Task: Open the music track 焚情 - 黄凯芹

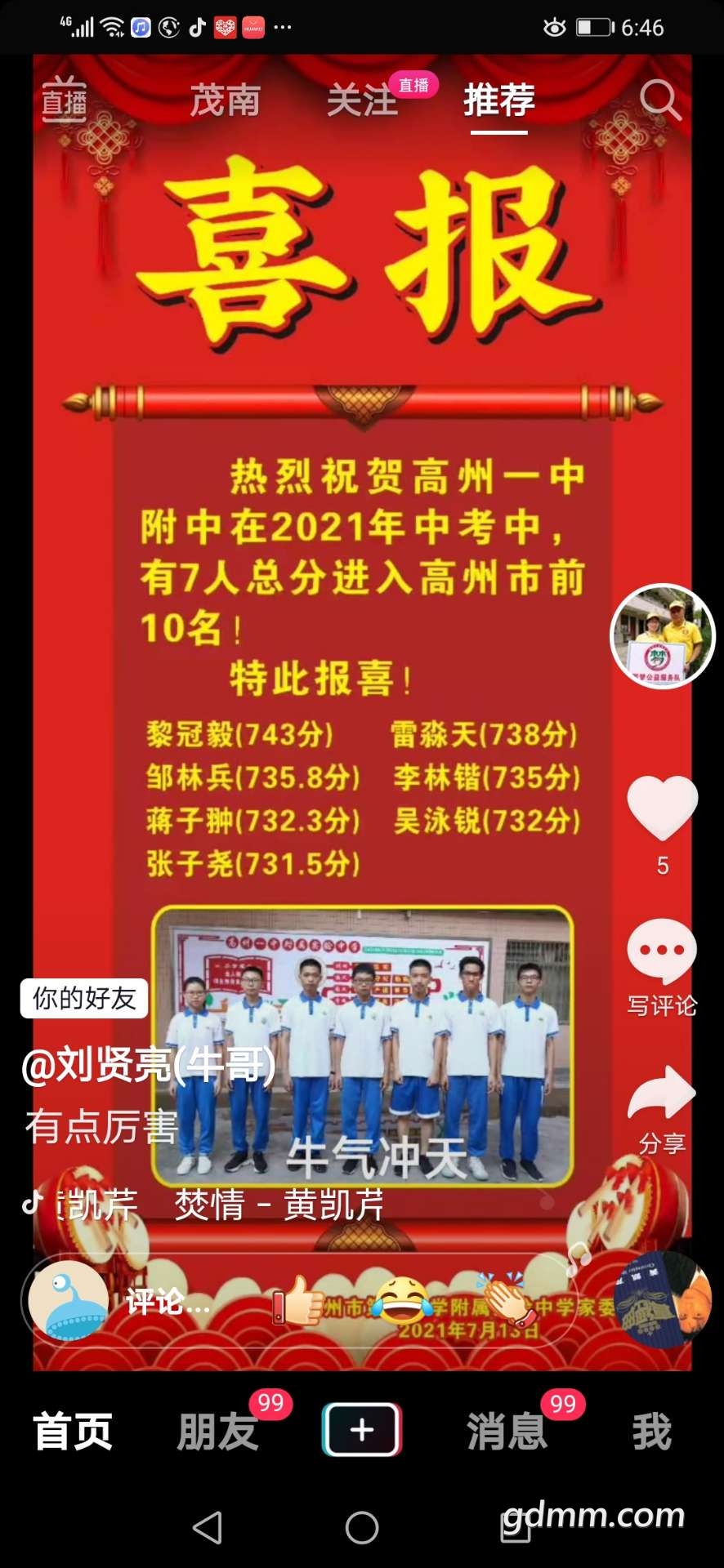Action: click(278, 1205)
